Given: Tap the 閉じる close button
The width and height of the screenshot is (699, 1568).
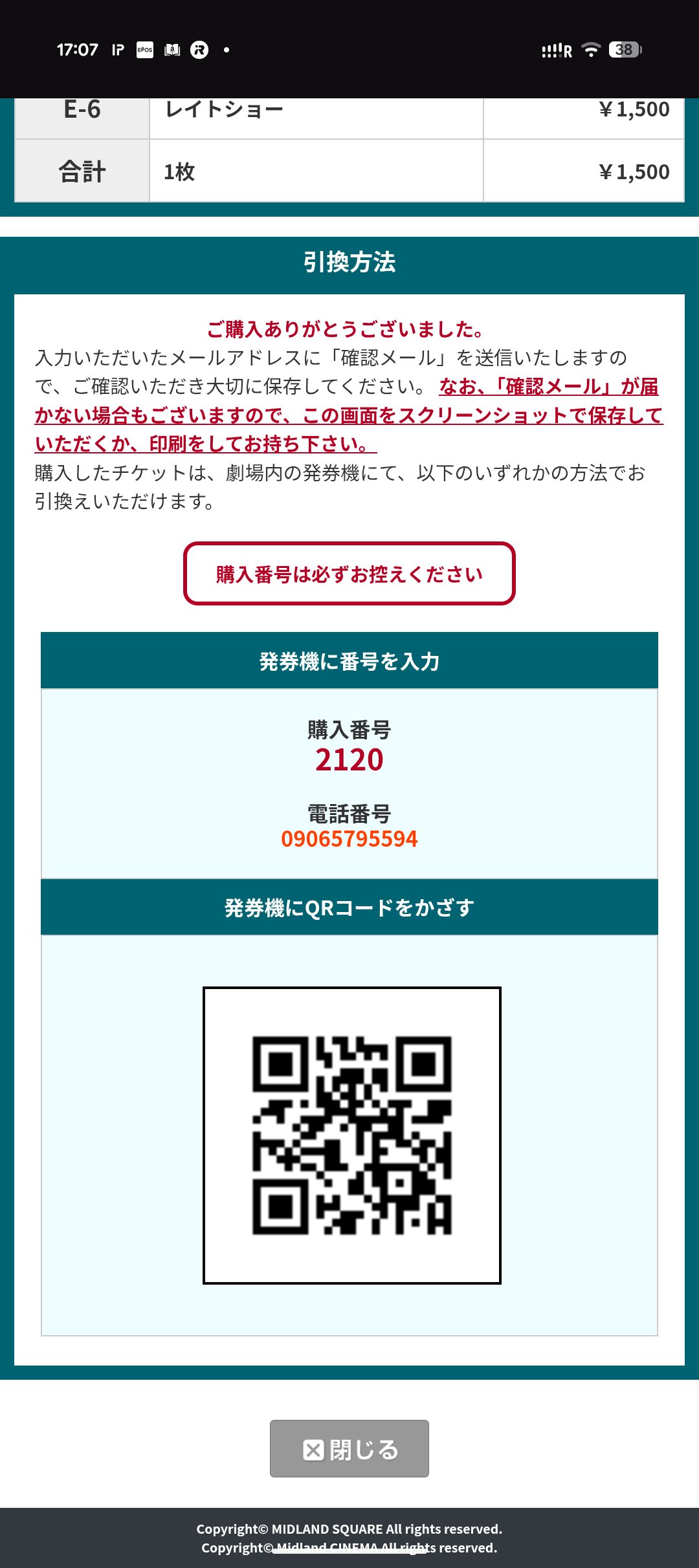Looking at the screenshot, I should pos(349,1449).
